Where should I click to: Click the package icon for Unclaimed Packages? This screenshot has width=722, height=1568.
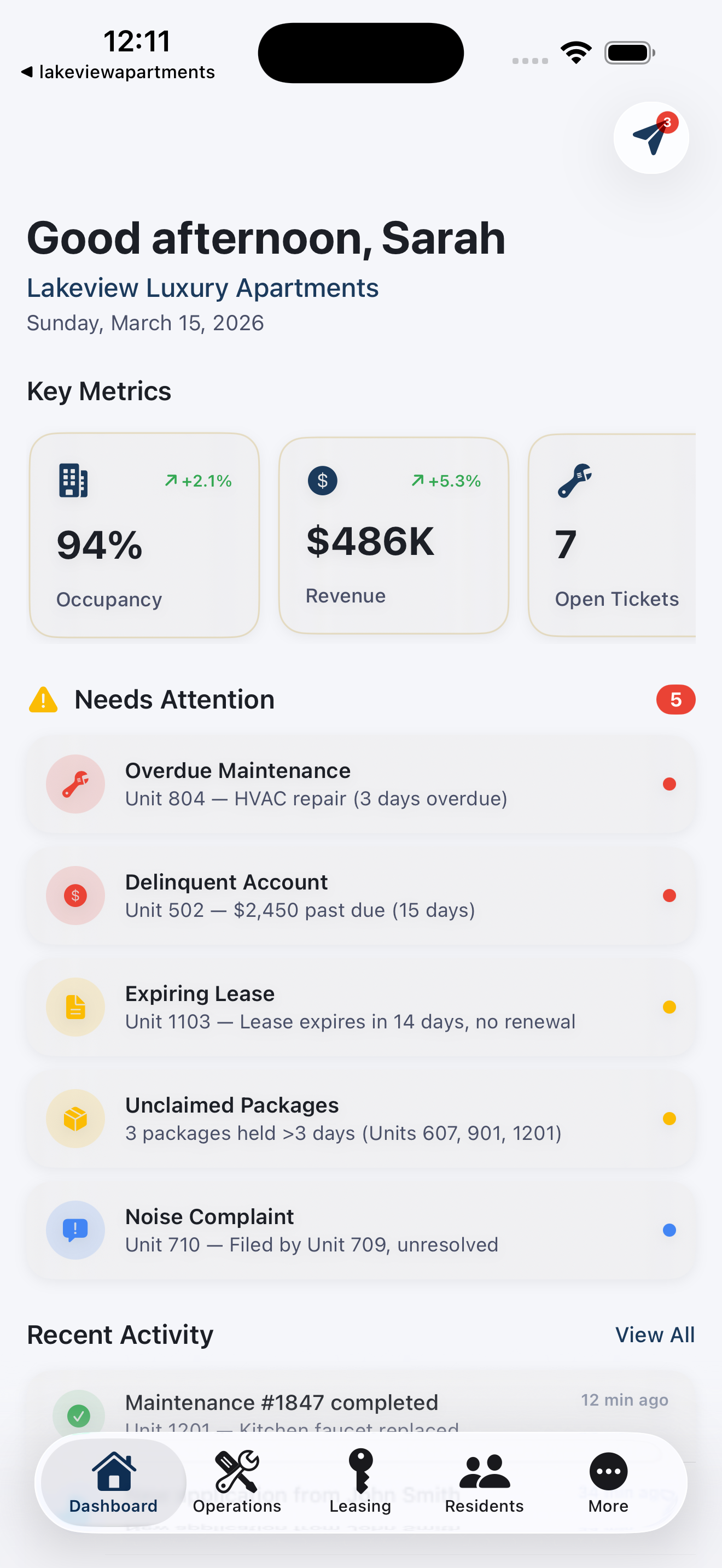click(75, 1119)
